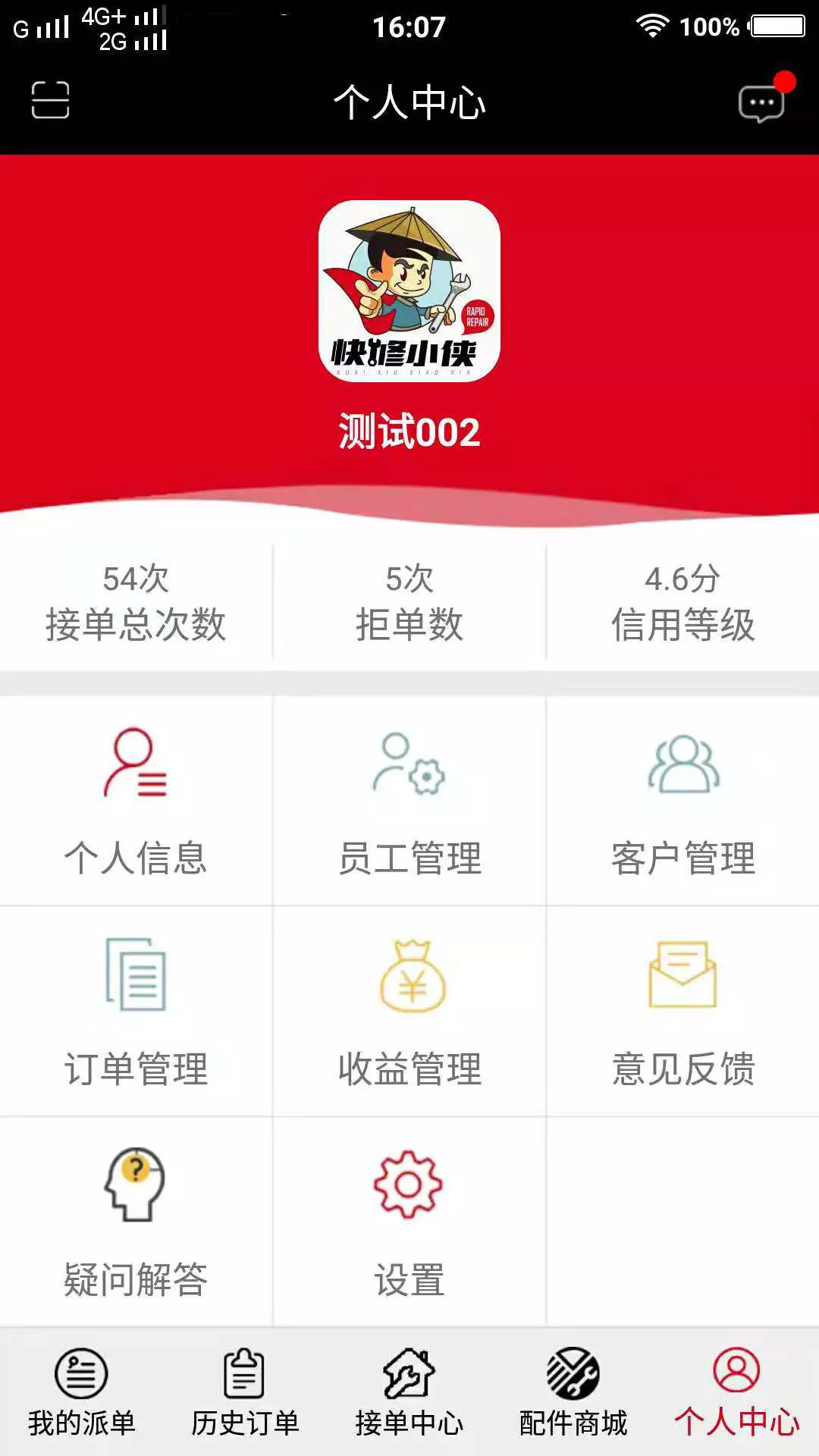Tap the 快修小侠 profile avatar
The height and width of the screenshot is (1456, 819).
pos(409,291)
